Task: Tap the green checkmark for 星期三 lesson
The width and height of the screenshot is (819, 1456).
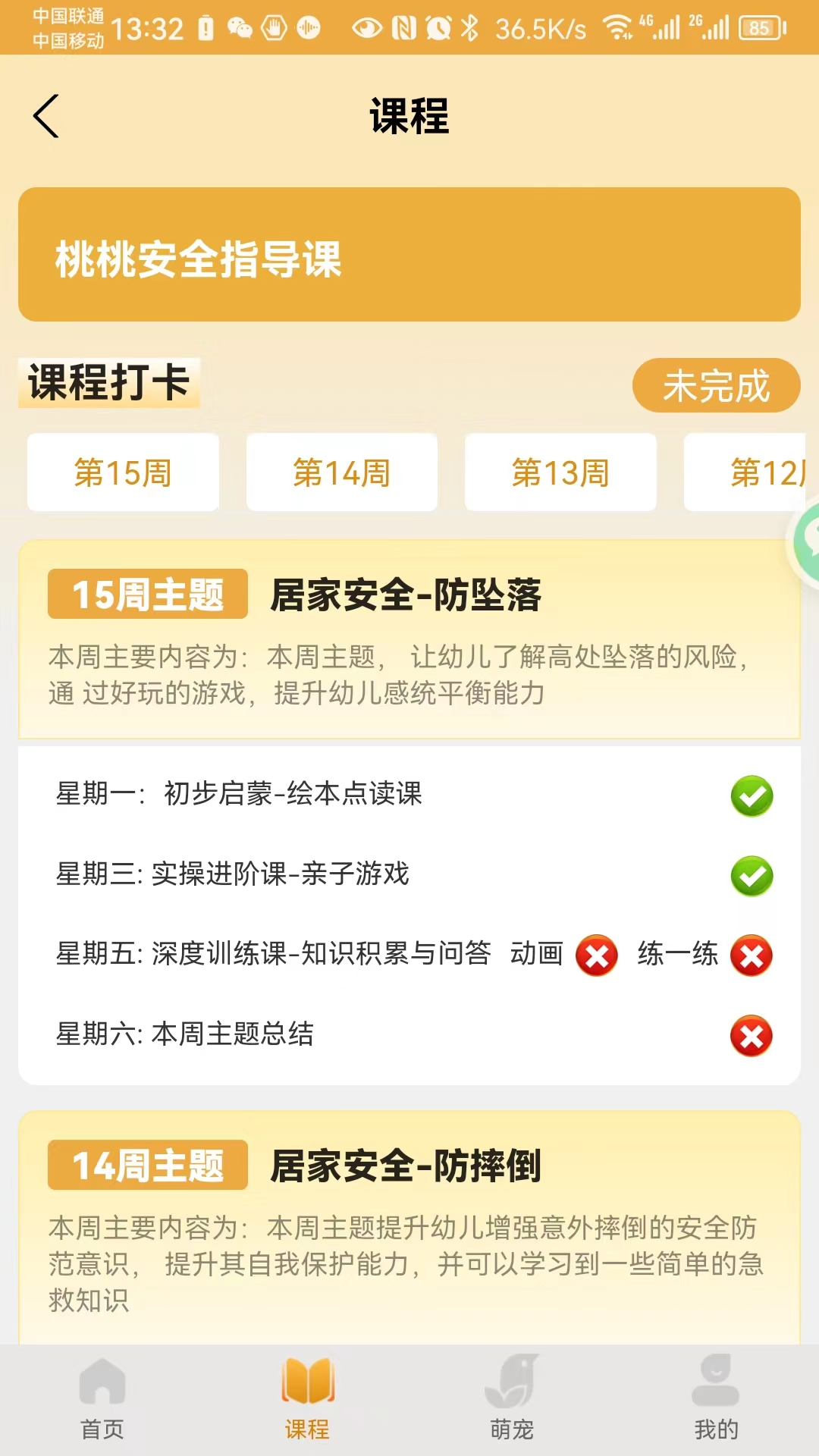Action: click(x=750, y=876)
